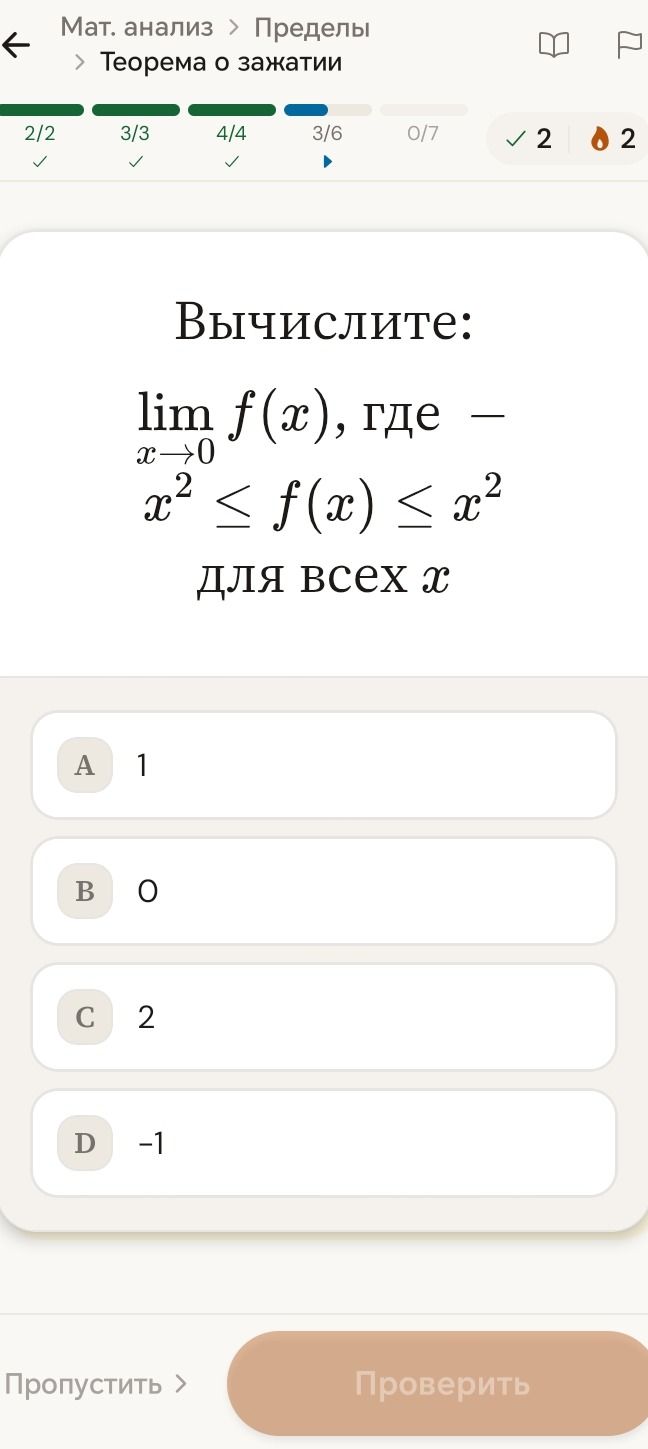
Task: Tap Пропустить to skip the question
Action: pyautogui.click(x=96, y=1384)
